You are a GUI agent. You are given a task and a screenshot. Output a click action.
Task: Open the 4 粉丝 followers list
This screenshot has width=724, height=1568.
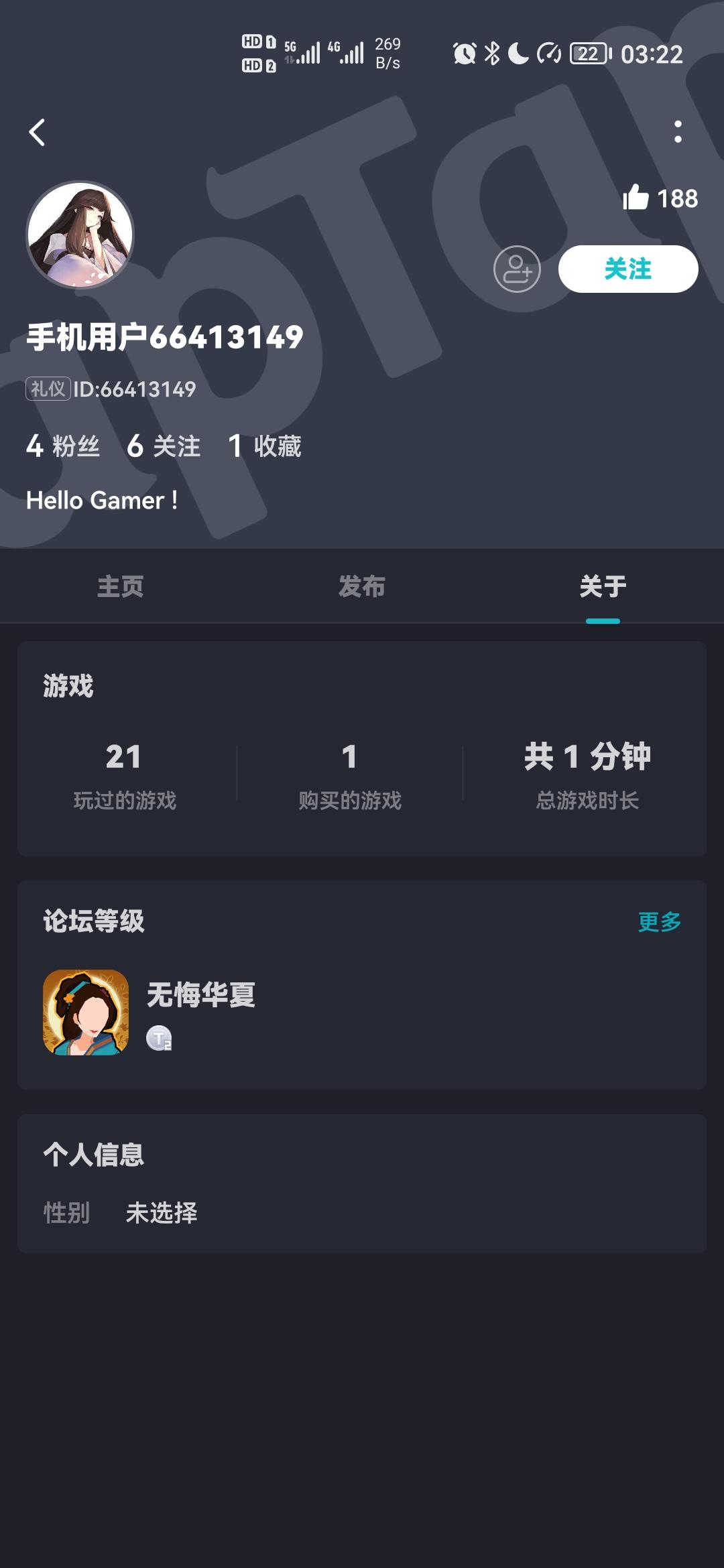coord(63,446)
